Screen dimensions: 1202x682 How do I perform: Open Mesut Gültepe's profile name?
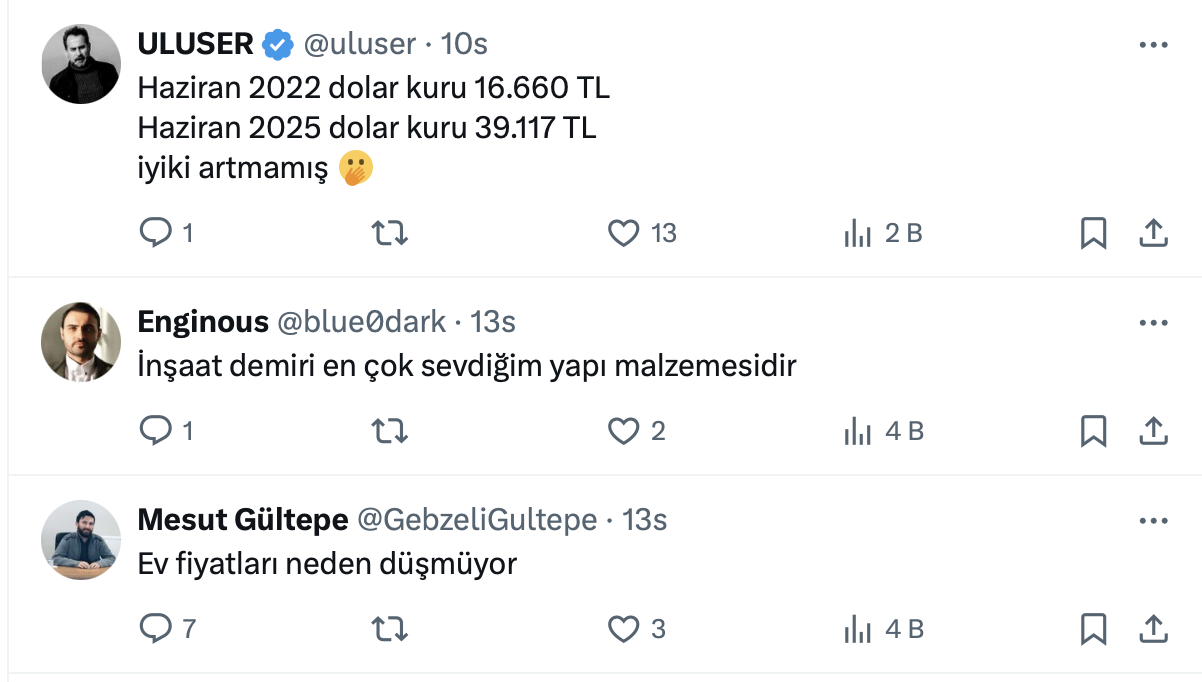click(x=242, y=520)
